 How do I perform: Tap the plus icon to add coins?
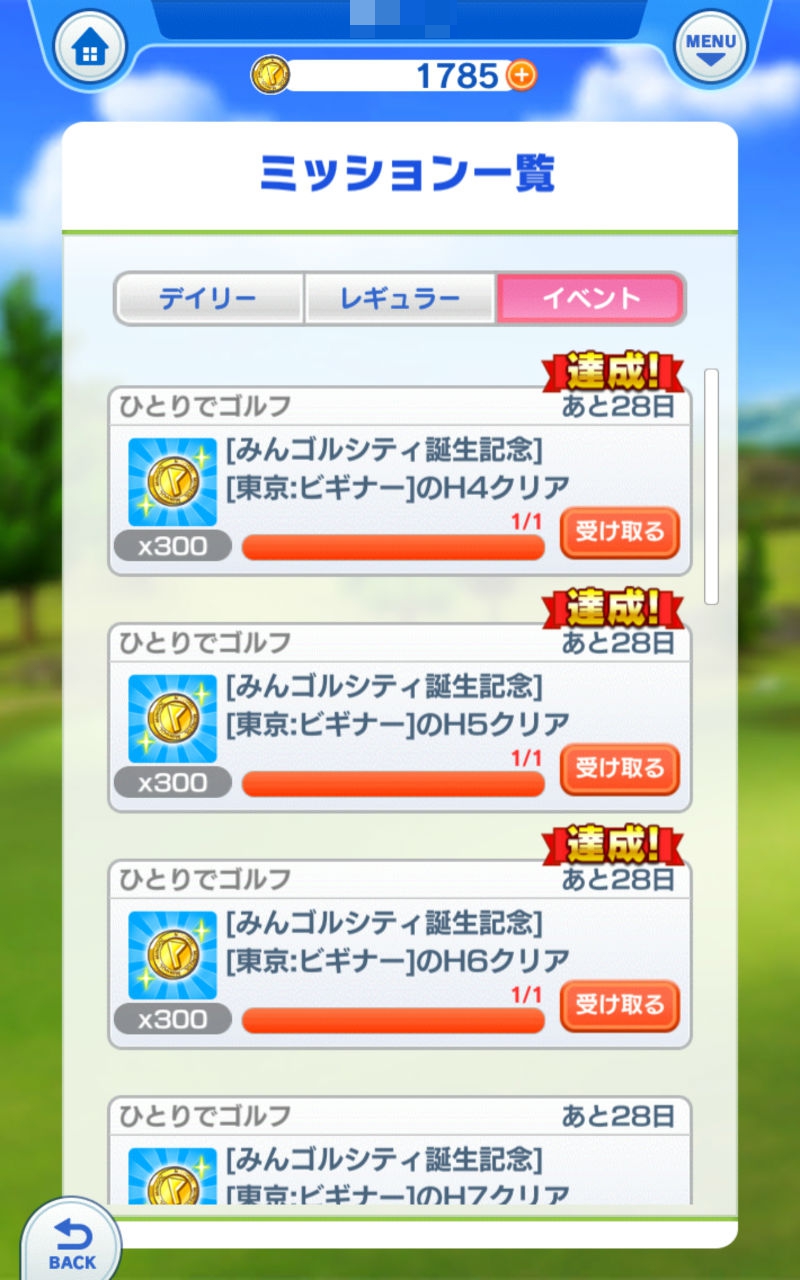click(522, 74)
